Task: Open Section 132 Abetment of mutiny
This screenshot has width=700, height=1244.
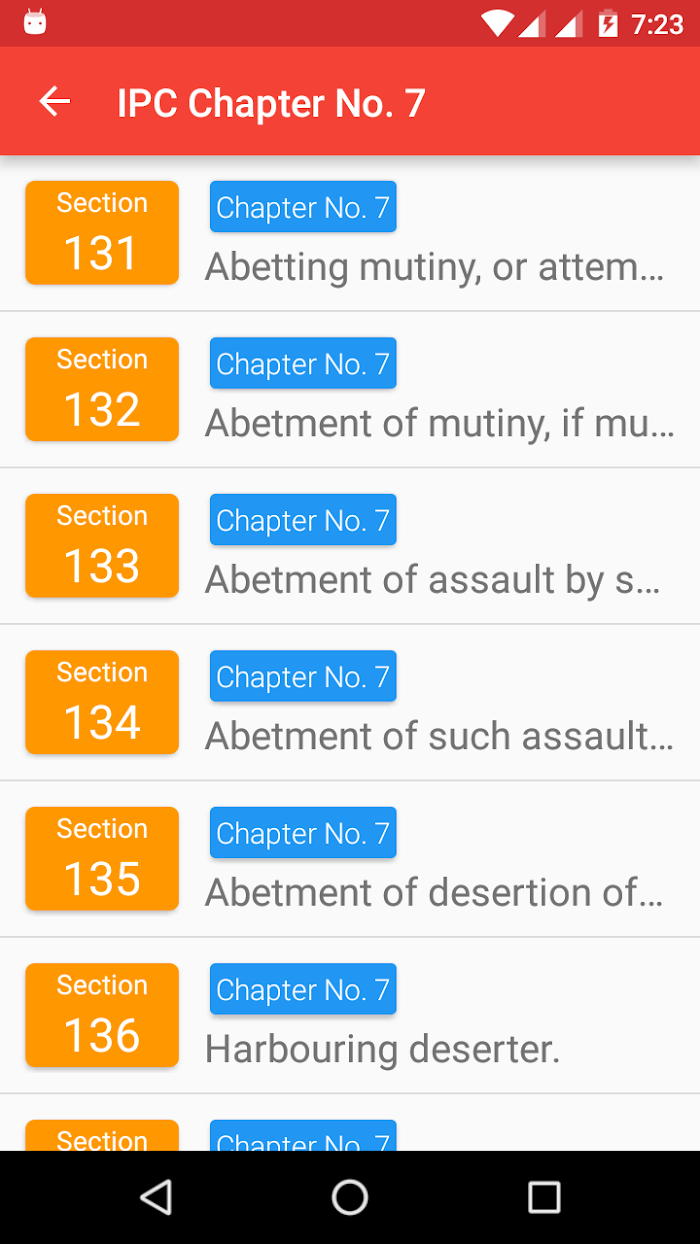Action: click(350, 390)
